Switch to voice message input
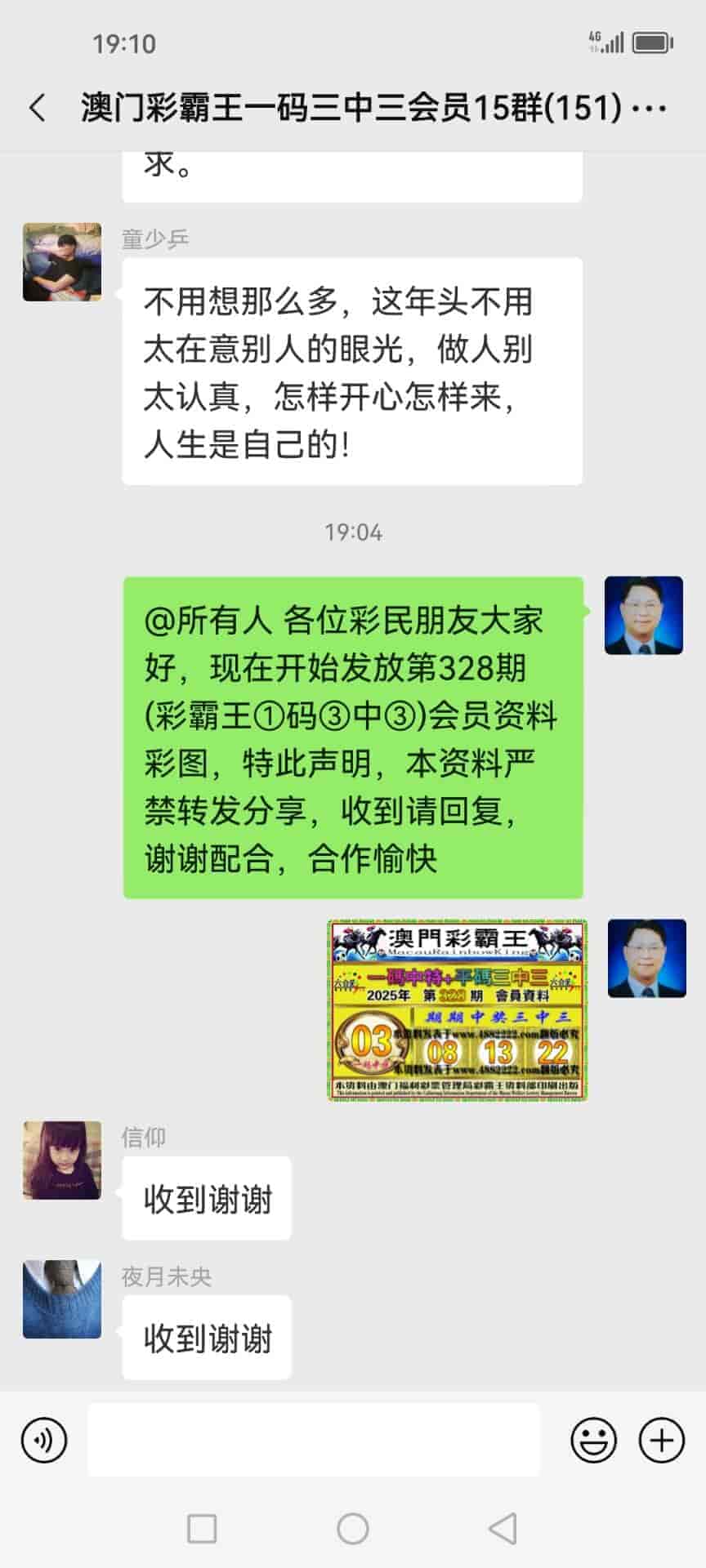Screen dimensions: 706x1568 pos(44,1440)
